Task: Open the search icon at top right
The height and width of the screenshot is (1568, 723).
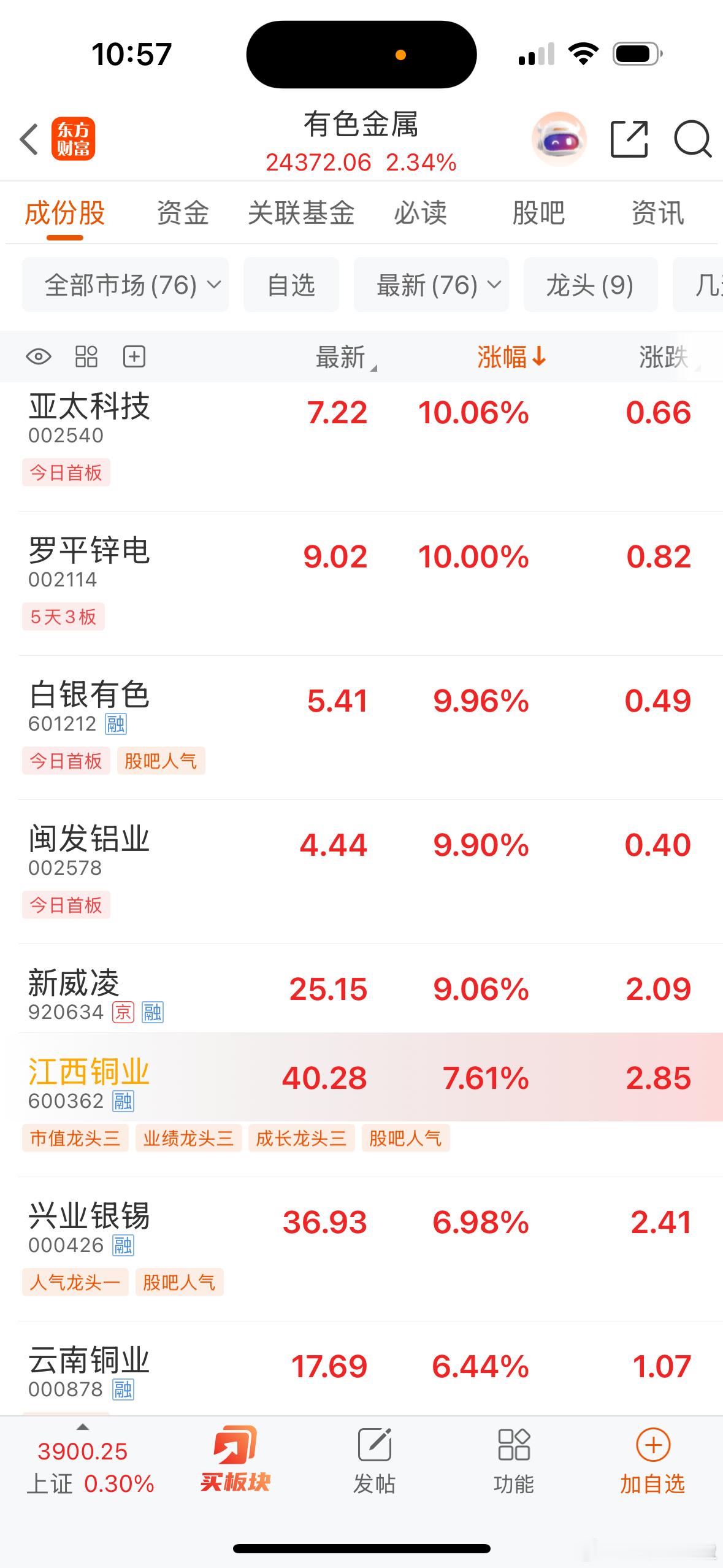Action: (x=692, y=139)
